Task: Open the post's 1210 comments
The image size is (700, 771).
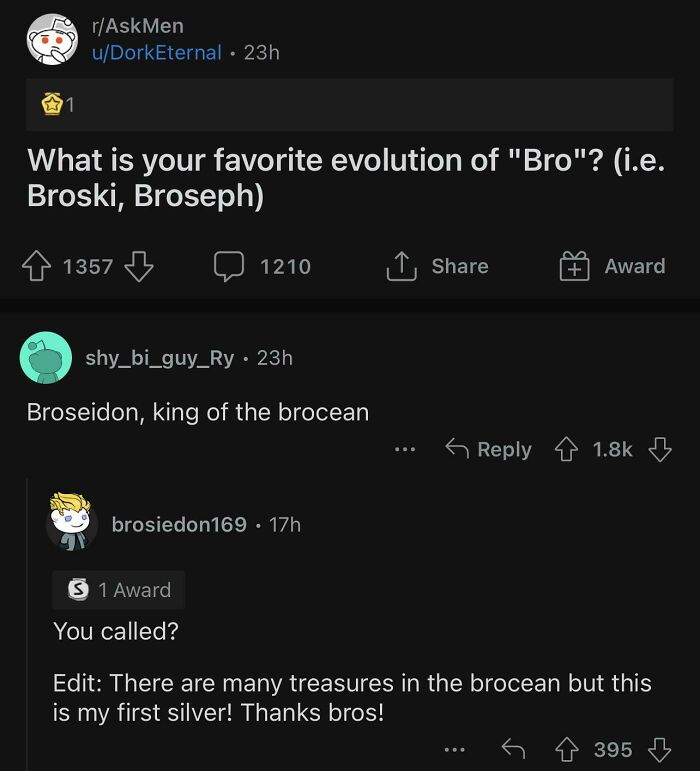Action: [262, 266]
